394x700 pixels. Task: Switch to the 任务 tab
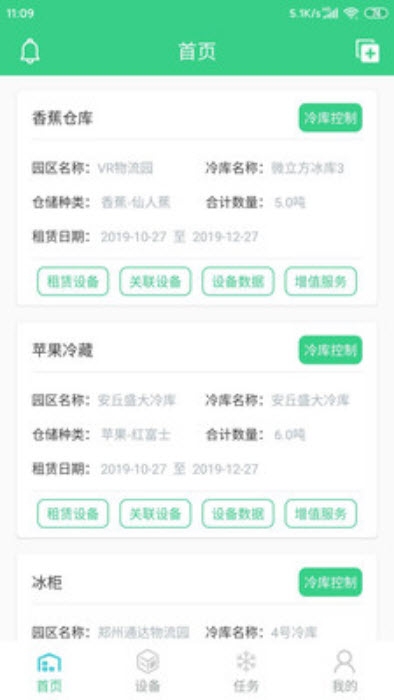click(246, 671)
